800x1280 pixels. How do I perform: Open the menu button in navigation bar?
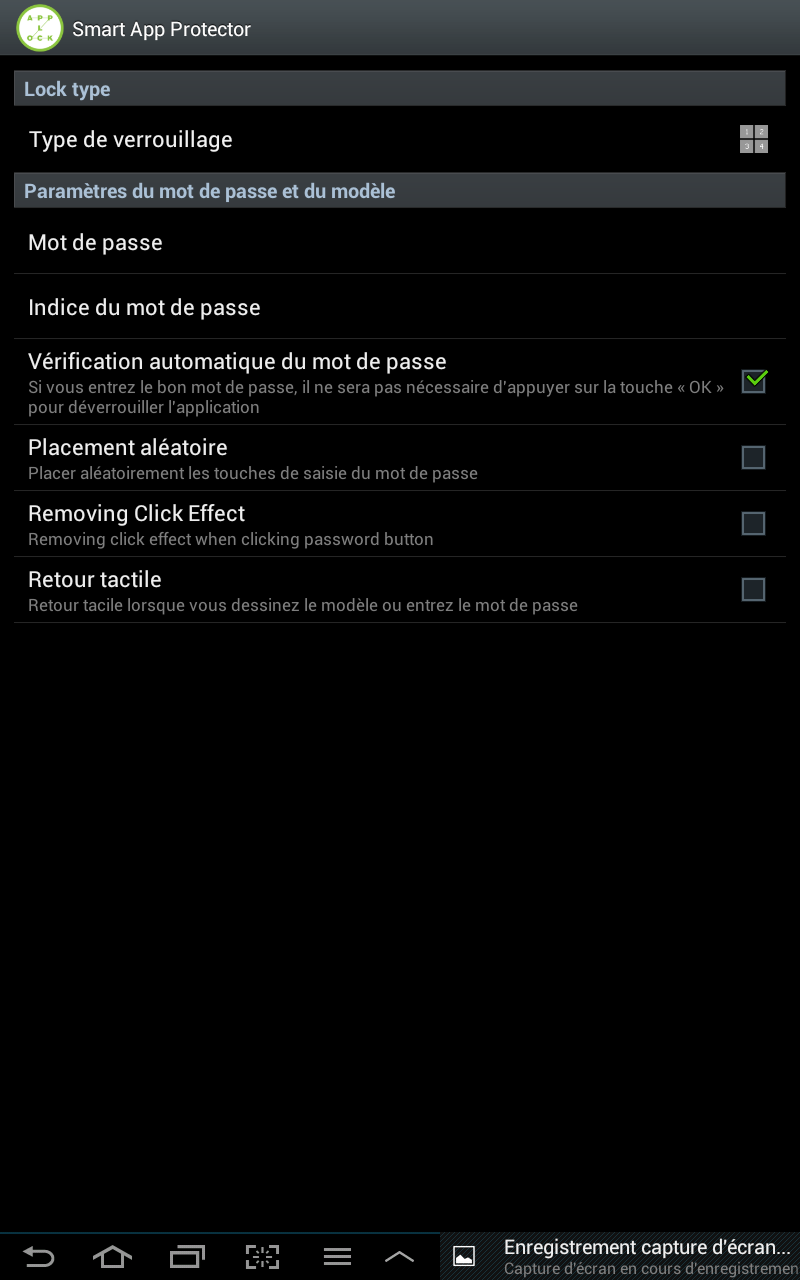pos(337,1257)
